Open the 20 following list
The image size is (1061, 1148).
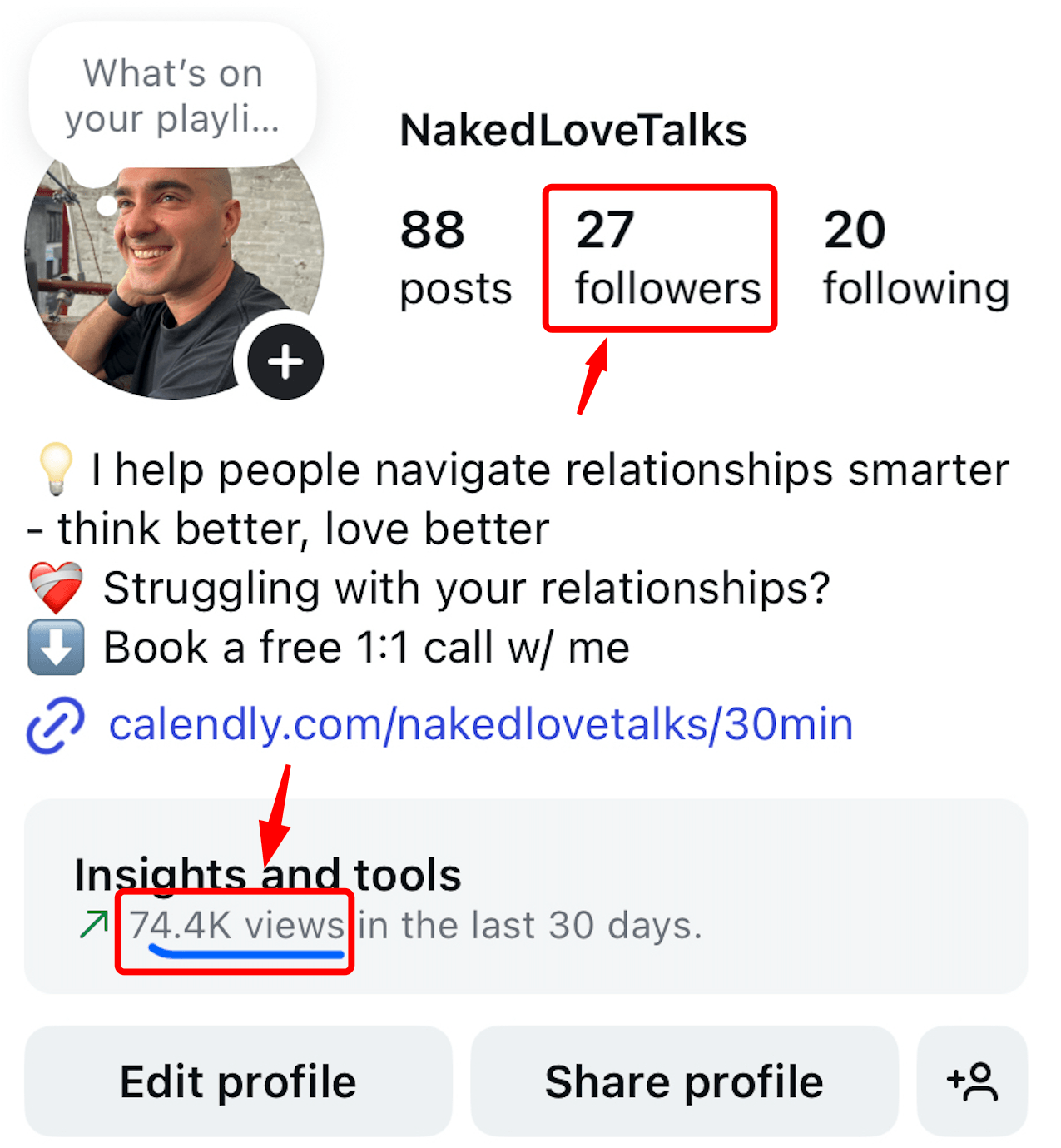(915, 258)
